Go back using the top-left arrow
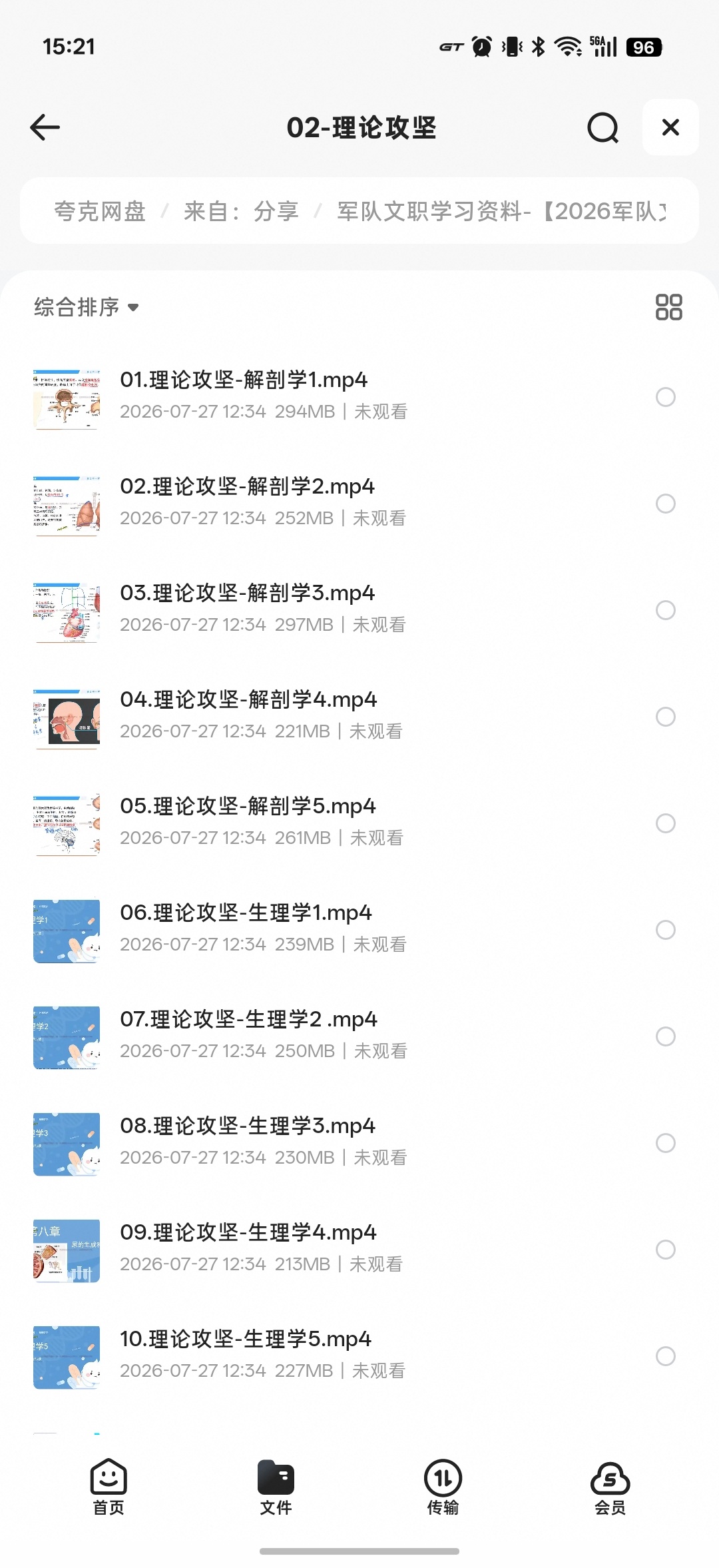Screen dimensions: 719x1568 [45, 127]
